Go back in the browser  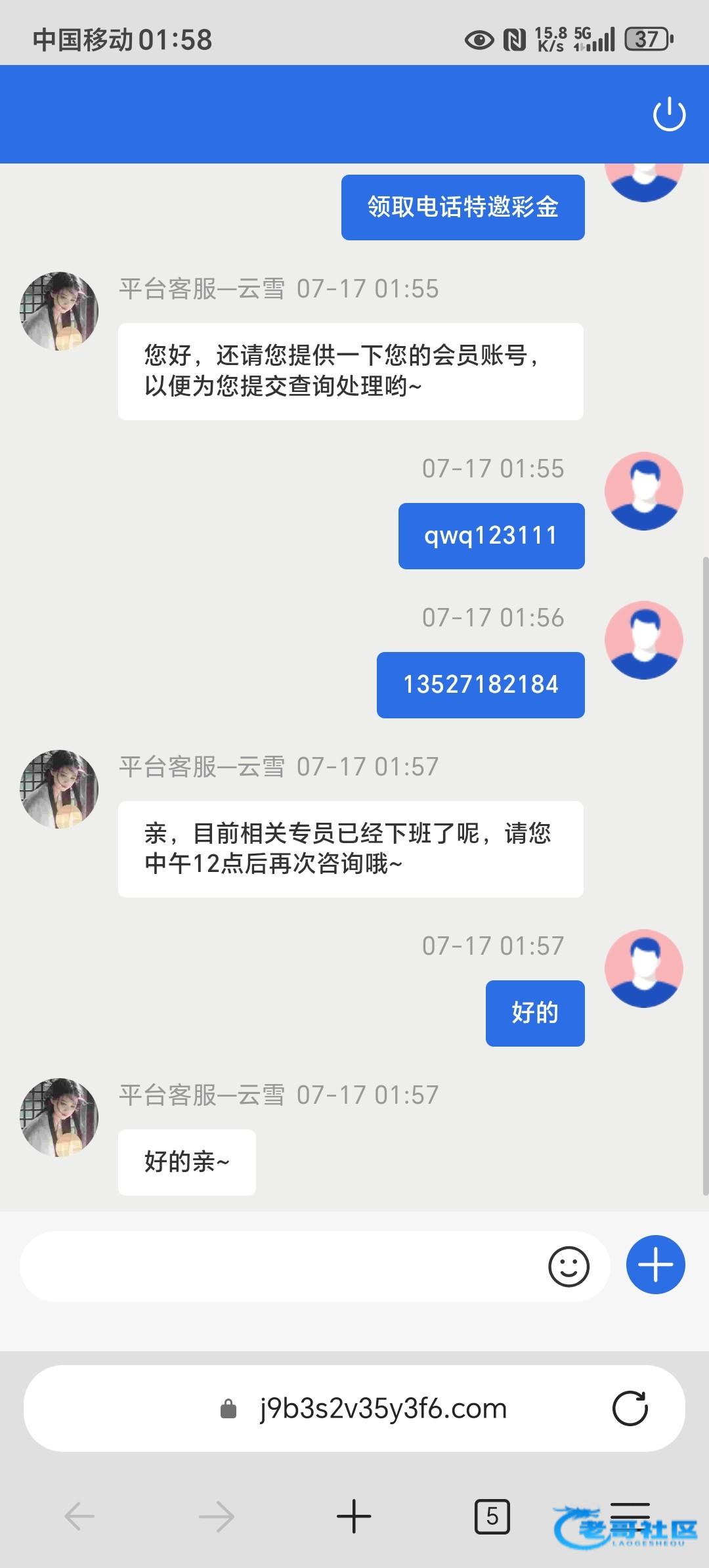coord(80,1516)
